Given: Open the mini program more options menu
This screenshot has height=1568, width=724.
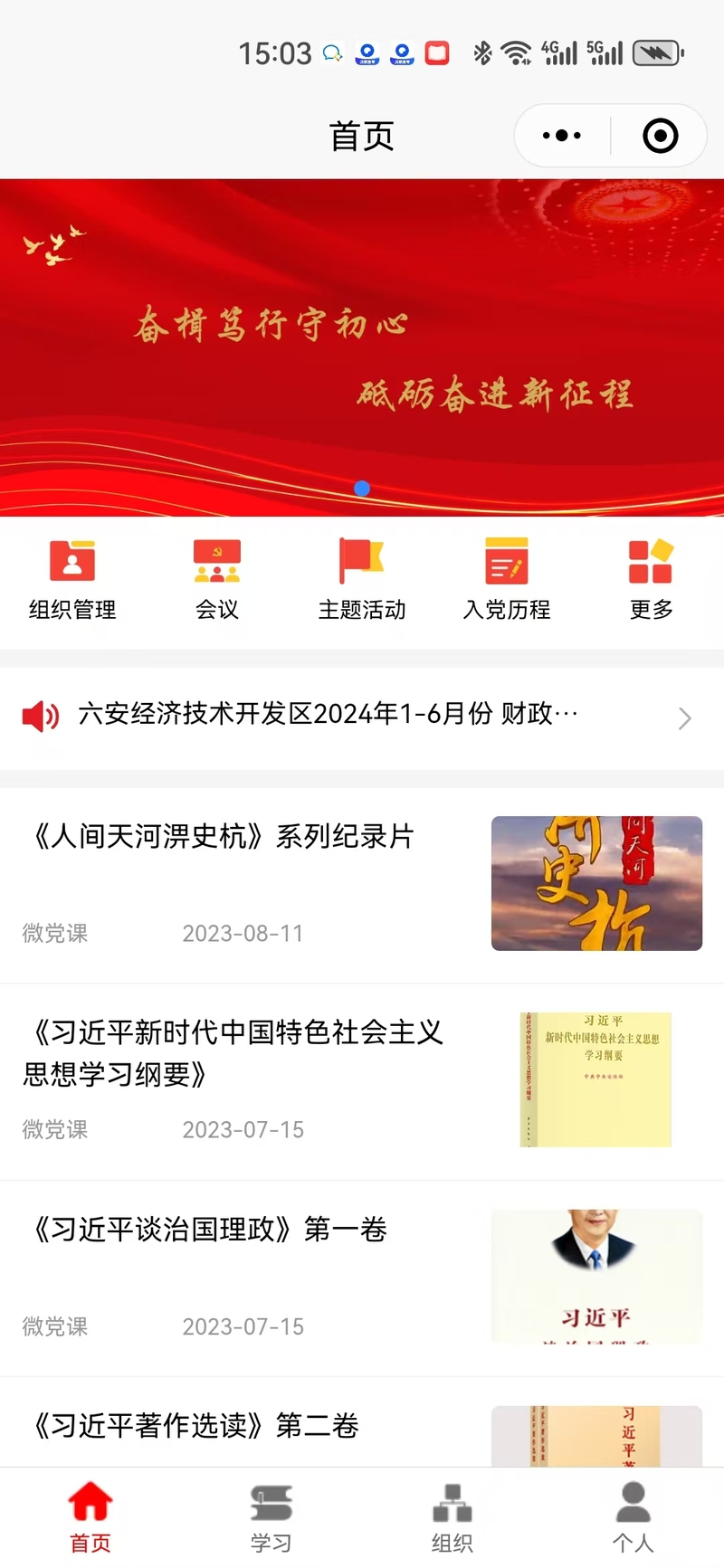Looking at the screenshot, I should [562, 136].
